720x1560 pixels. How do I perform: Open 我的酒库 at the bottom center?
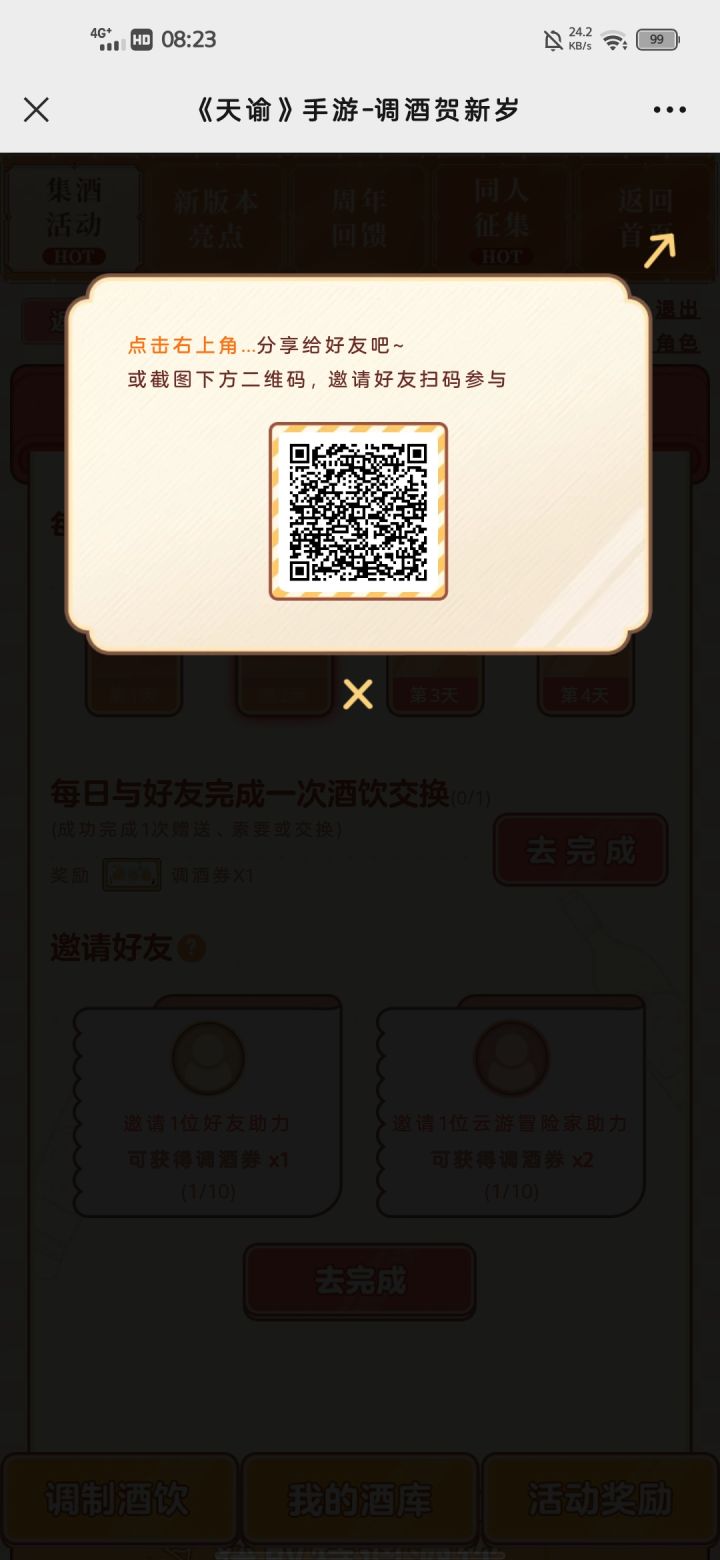(358, 1497)
